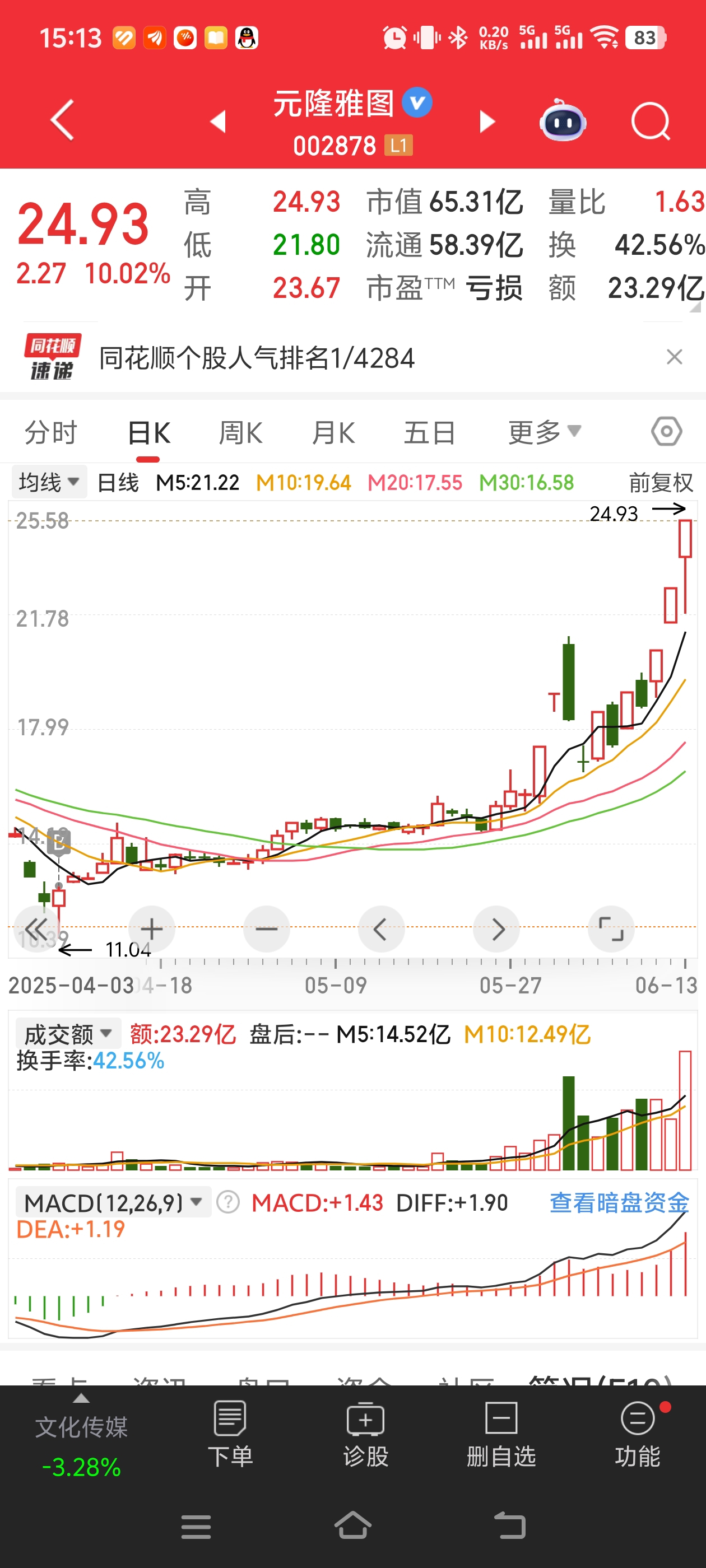Open the search magnifier

tap(650, 121)
